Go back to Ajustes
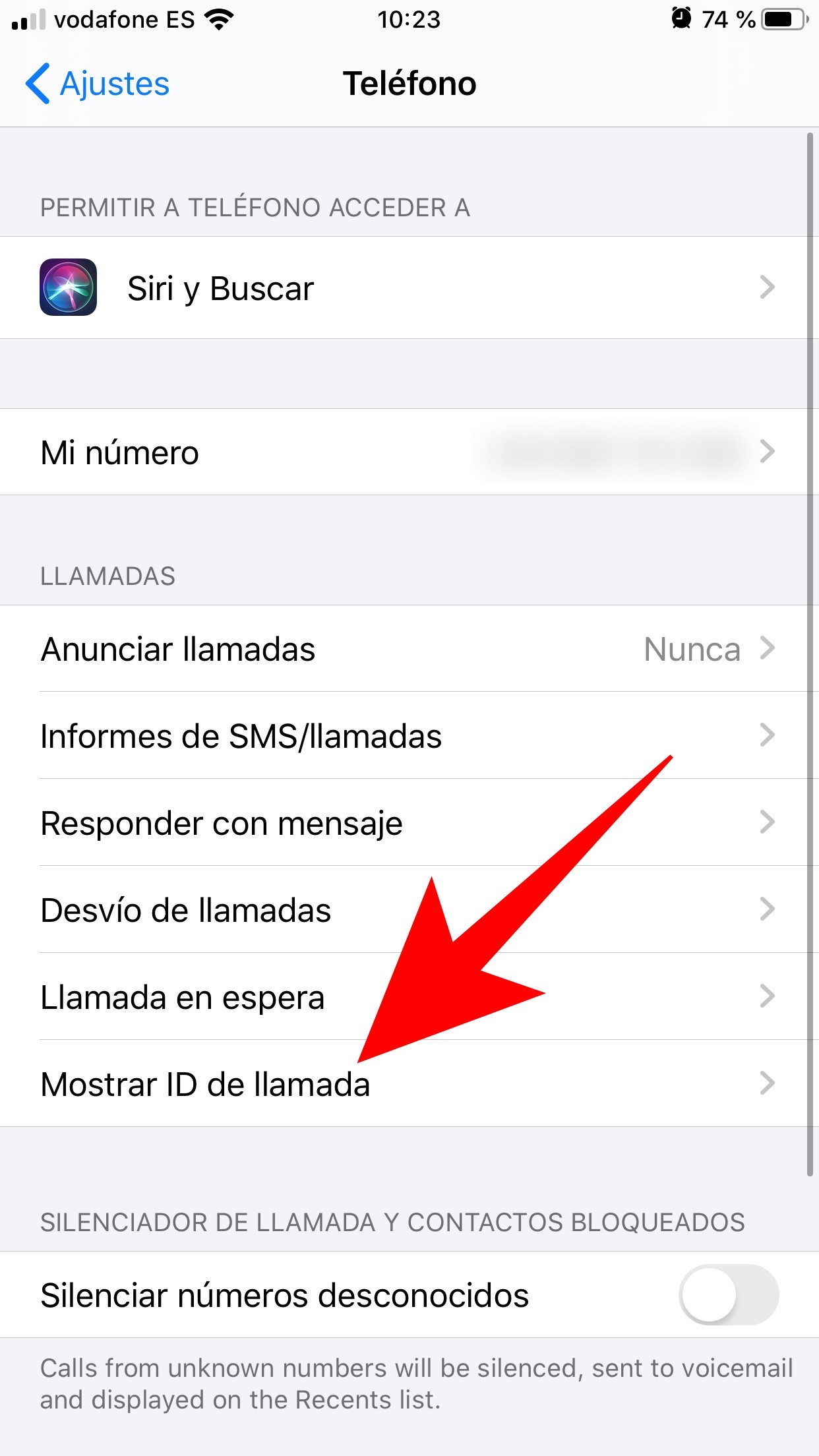 98,84
